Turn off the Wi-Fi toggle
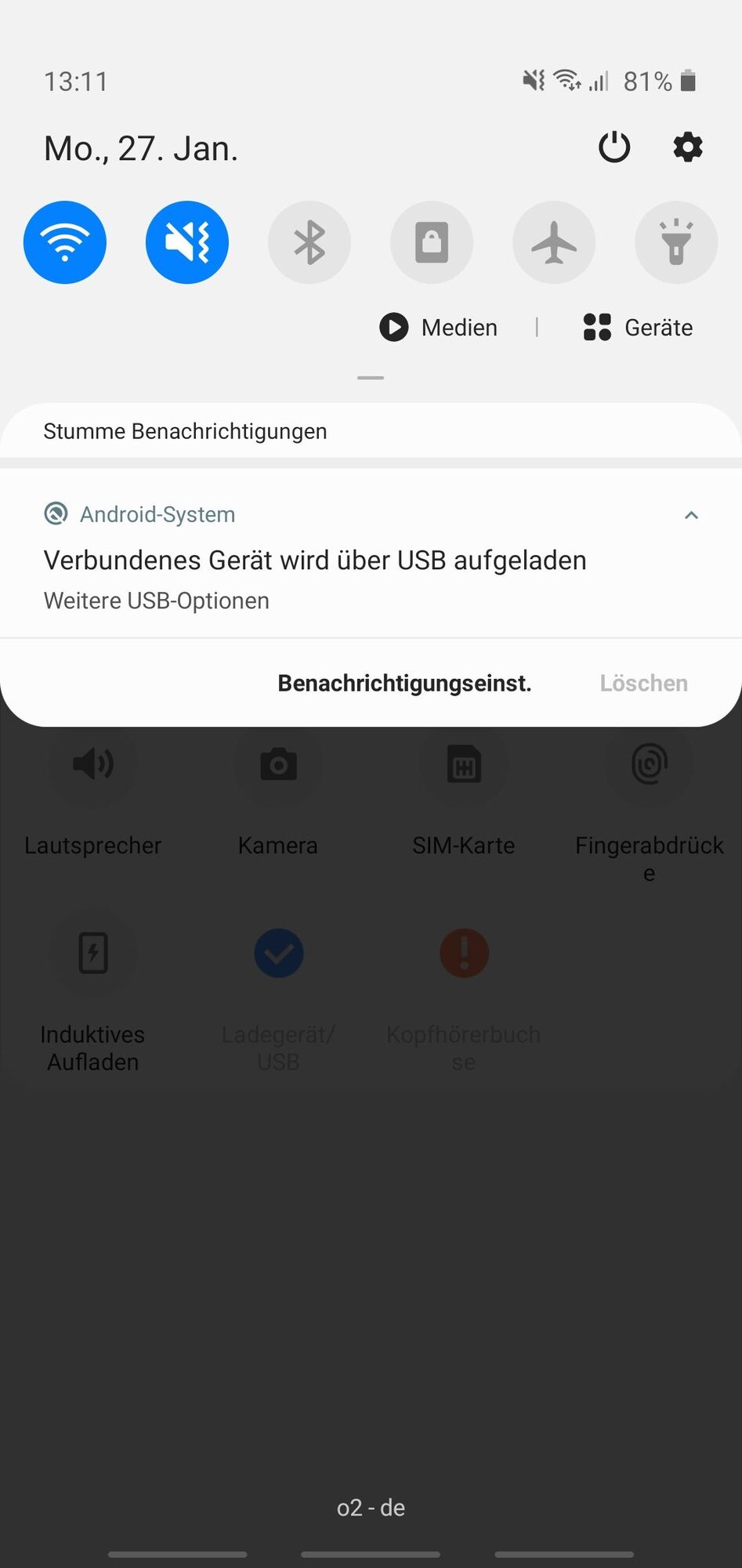 tap(65, 242)
